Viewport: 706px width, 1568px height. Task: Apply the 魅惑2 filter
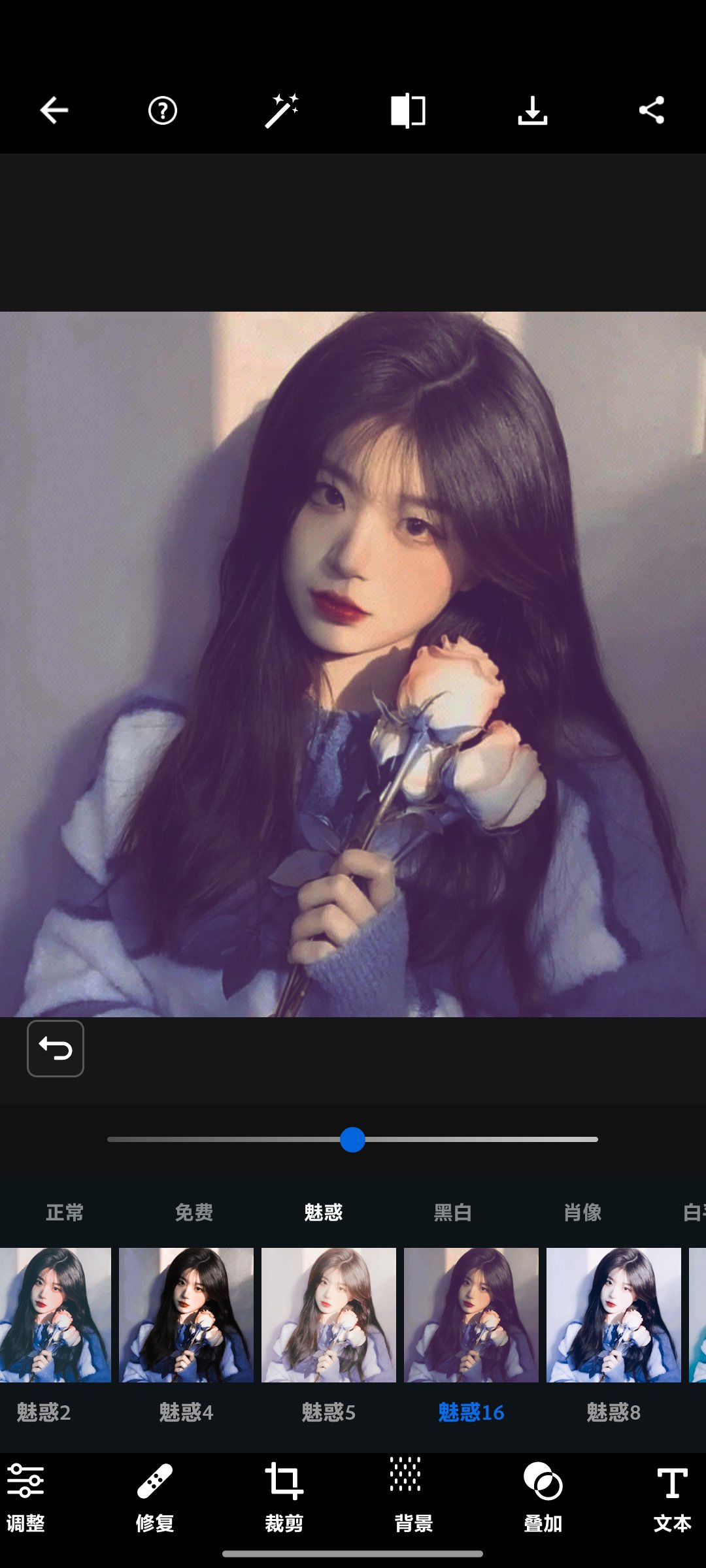coord(55,1315)
